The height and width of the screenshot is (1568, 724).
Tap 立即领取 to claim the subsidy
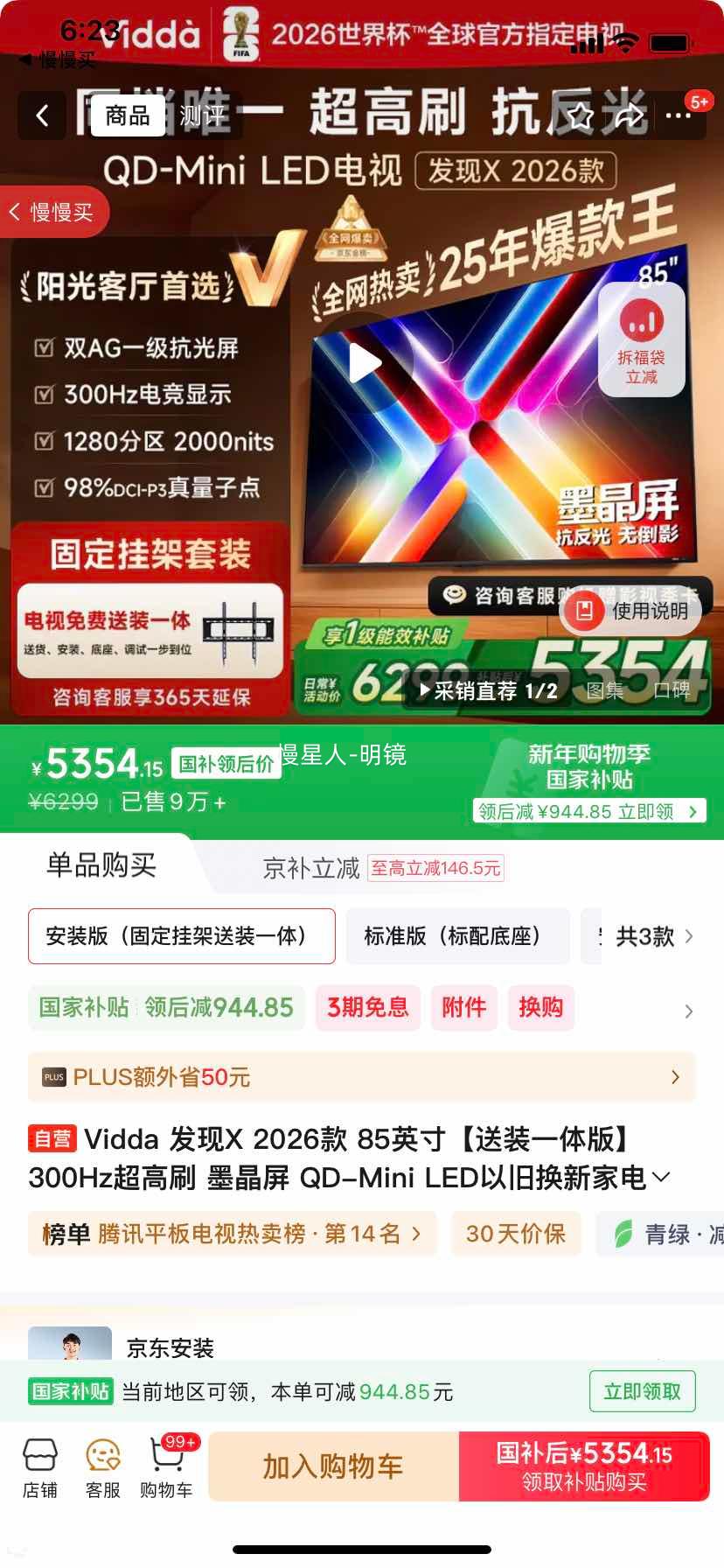643,1391
